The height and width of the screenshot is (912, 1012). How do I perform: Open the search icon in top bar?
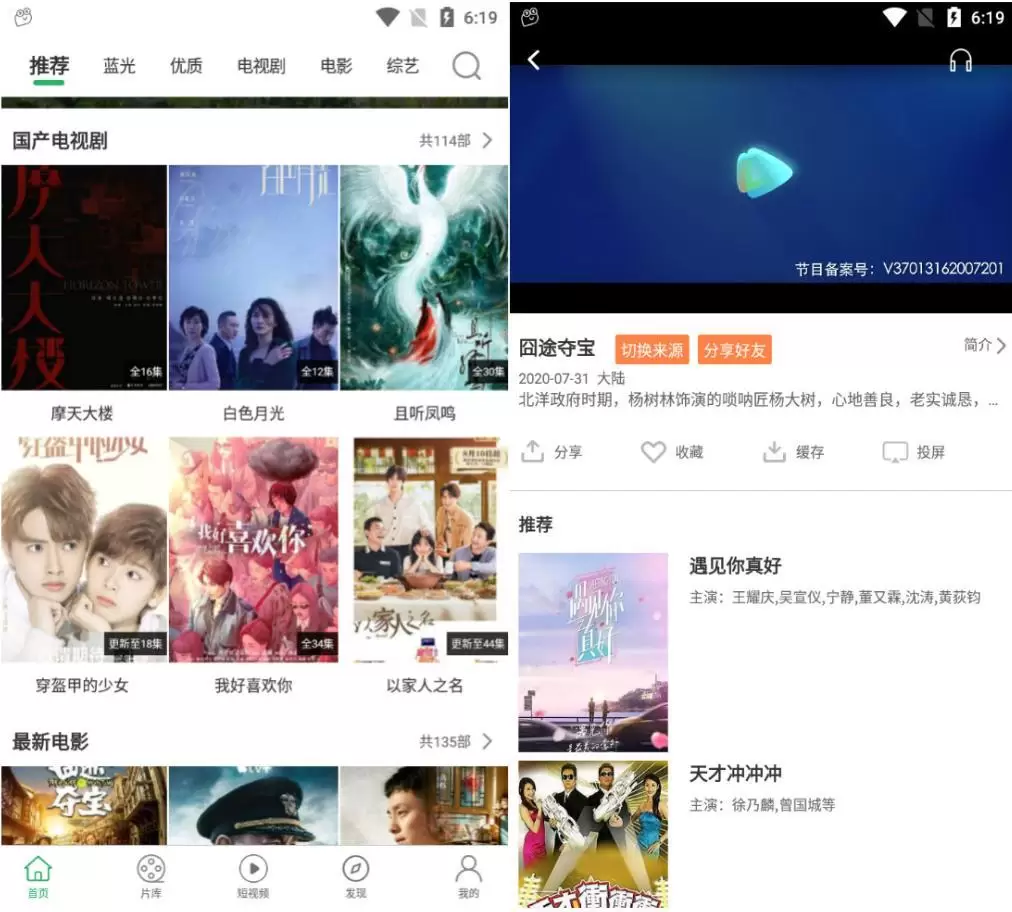466,66
